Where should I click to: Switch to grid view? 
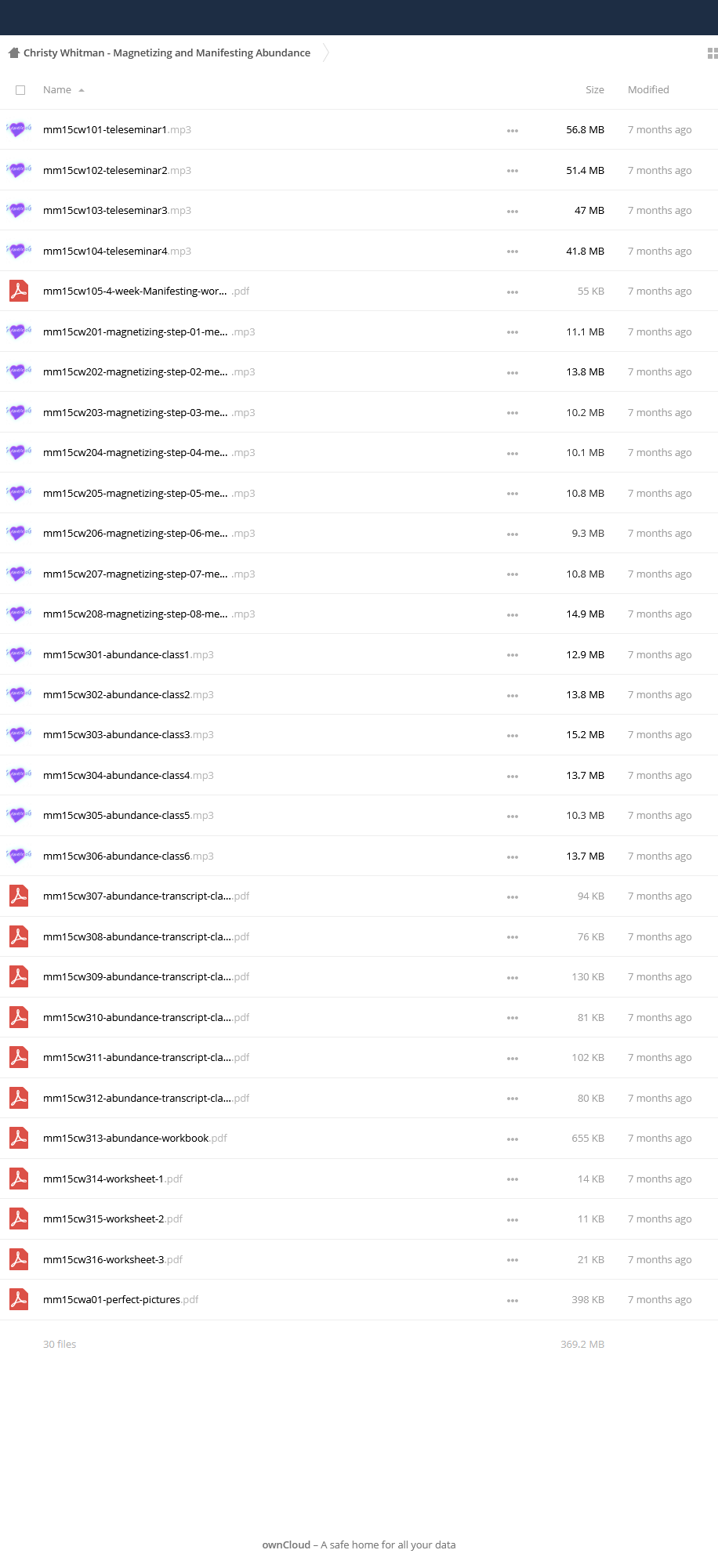[713, 53]
